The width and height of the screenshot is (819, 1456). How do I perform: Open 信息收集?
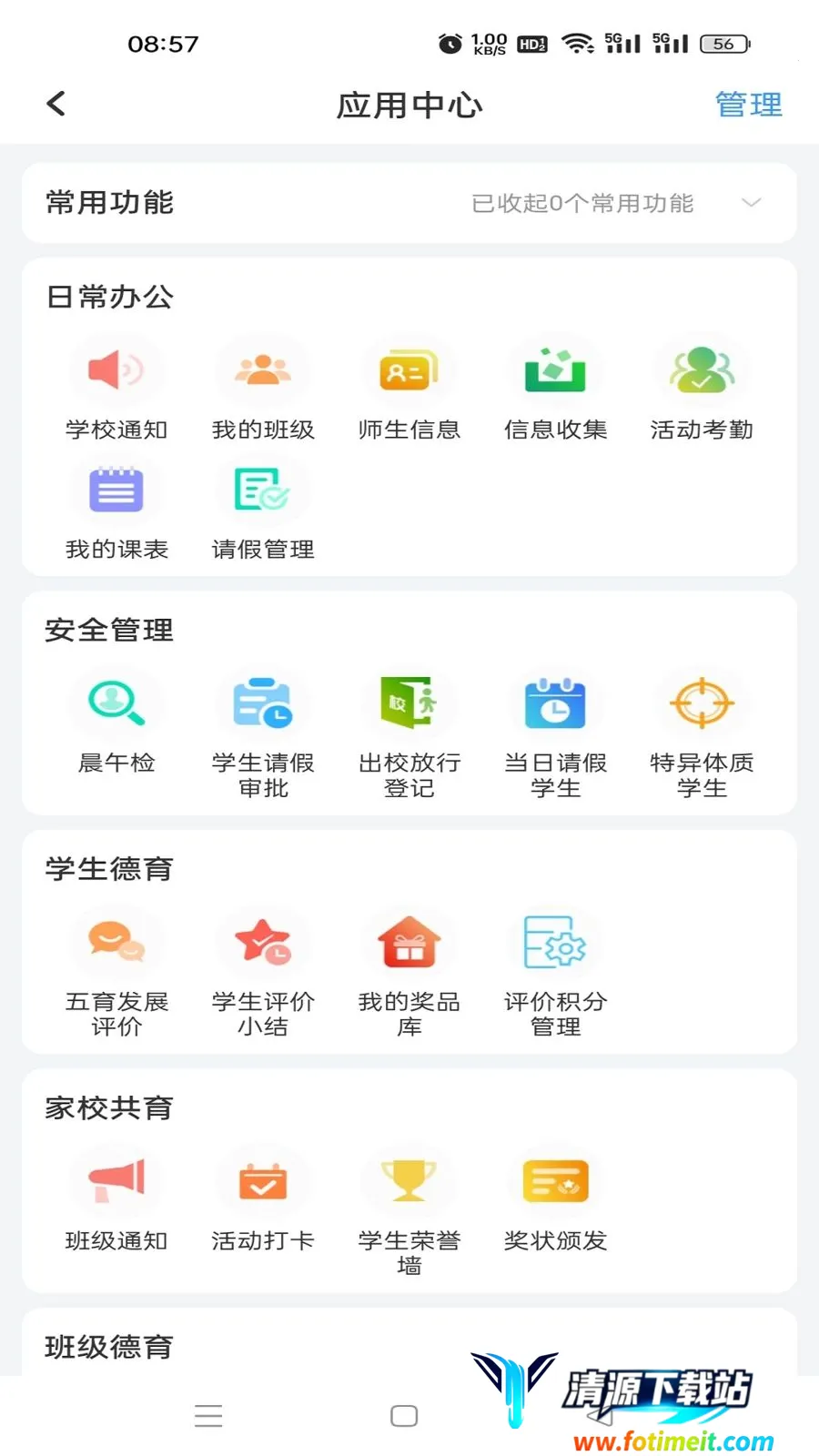click(x=555, y=389)
